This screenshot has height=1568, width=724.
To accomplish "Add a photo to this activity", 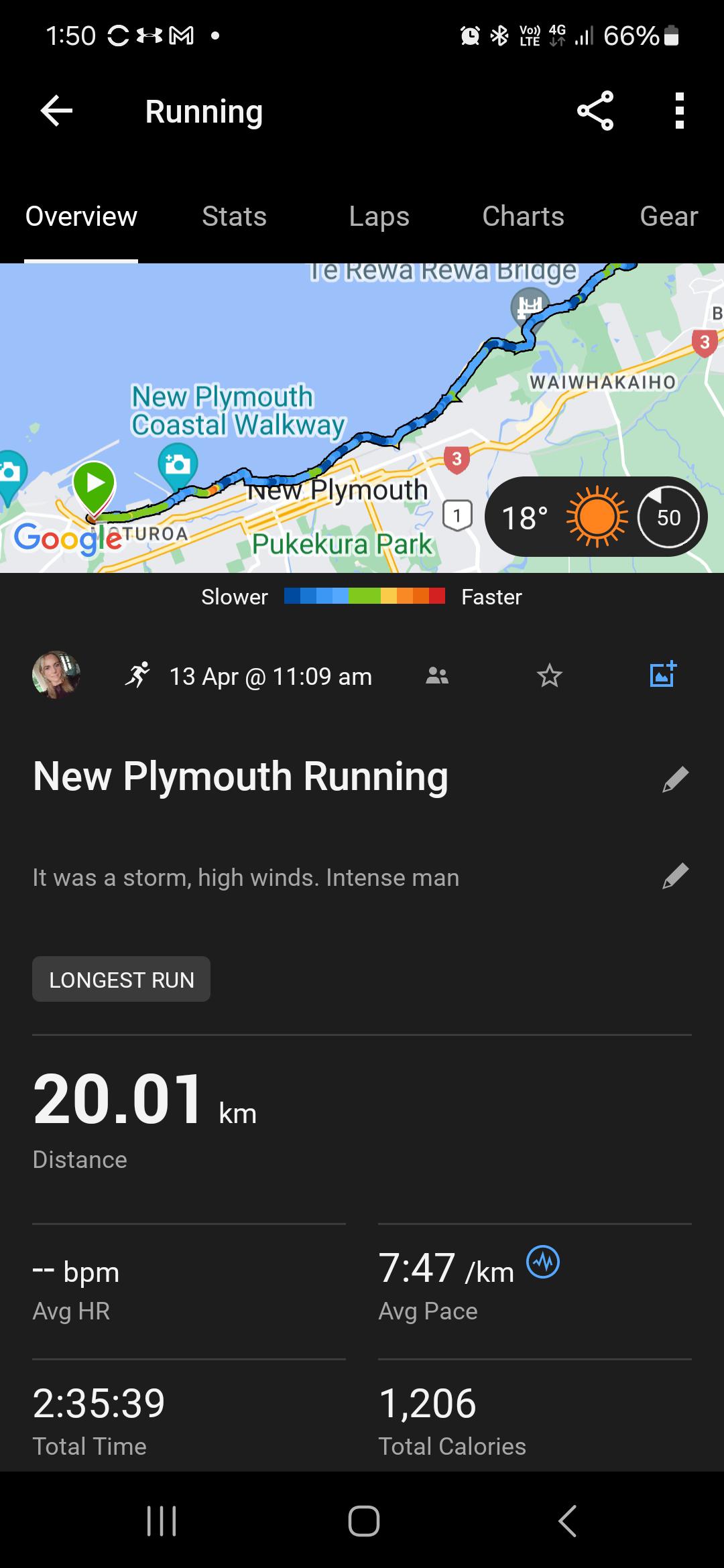I will (662, 675).
